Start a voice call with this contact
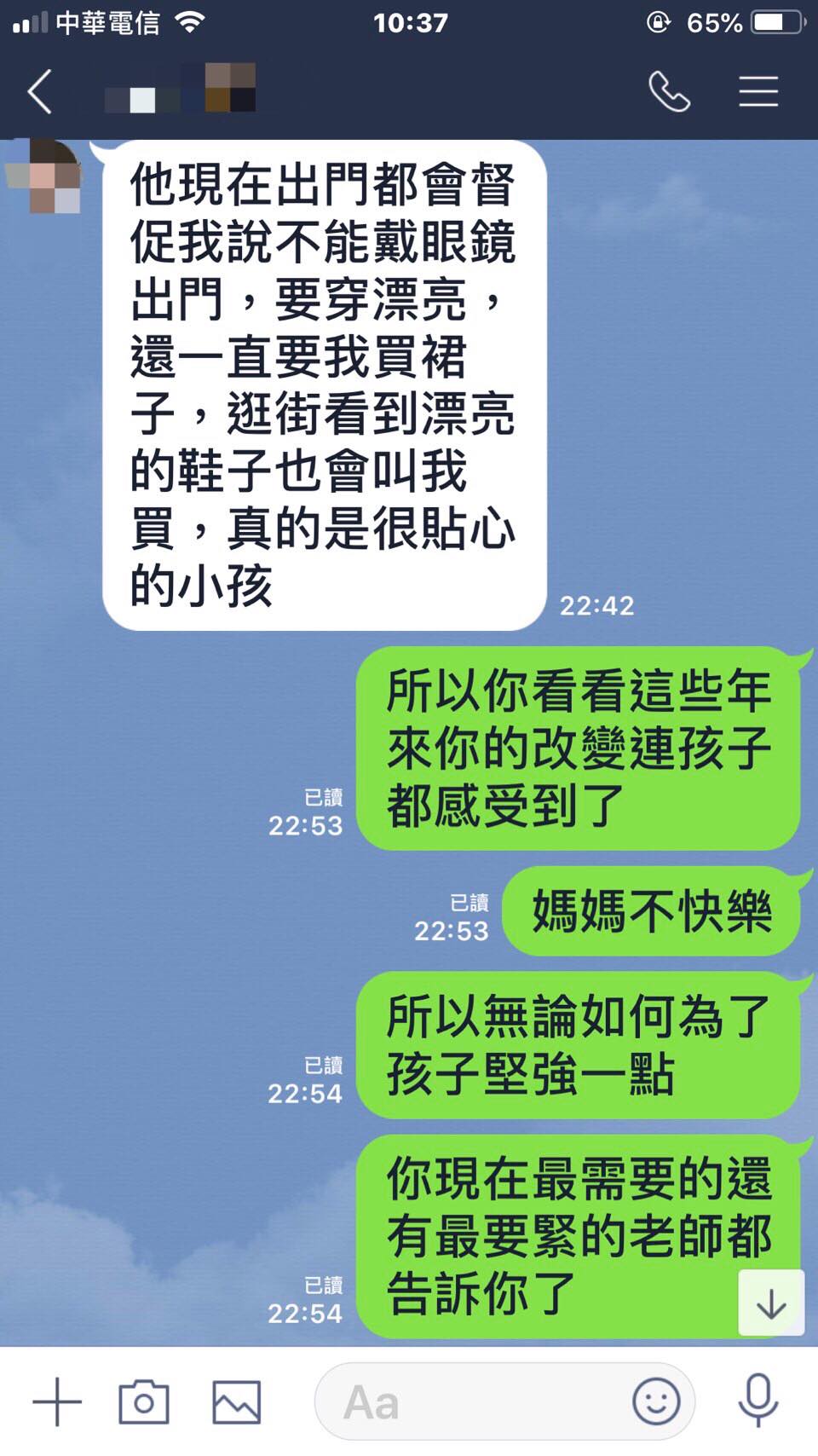The height and width of the screenshot is (1456, 818). pos(669,91)
